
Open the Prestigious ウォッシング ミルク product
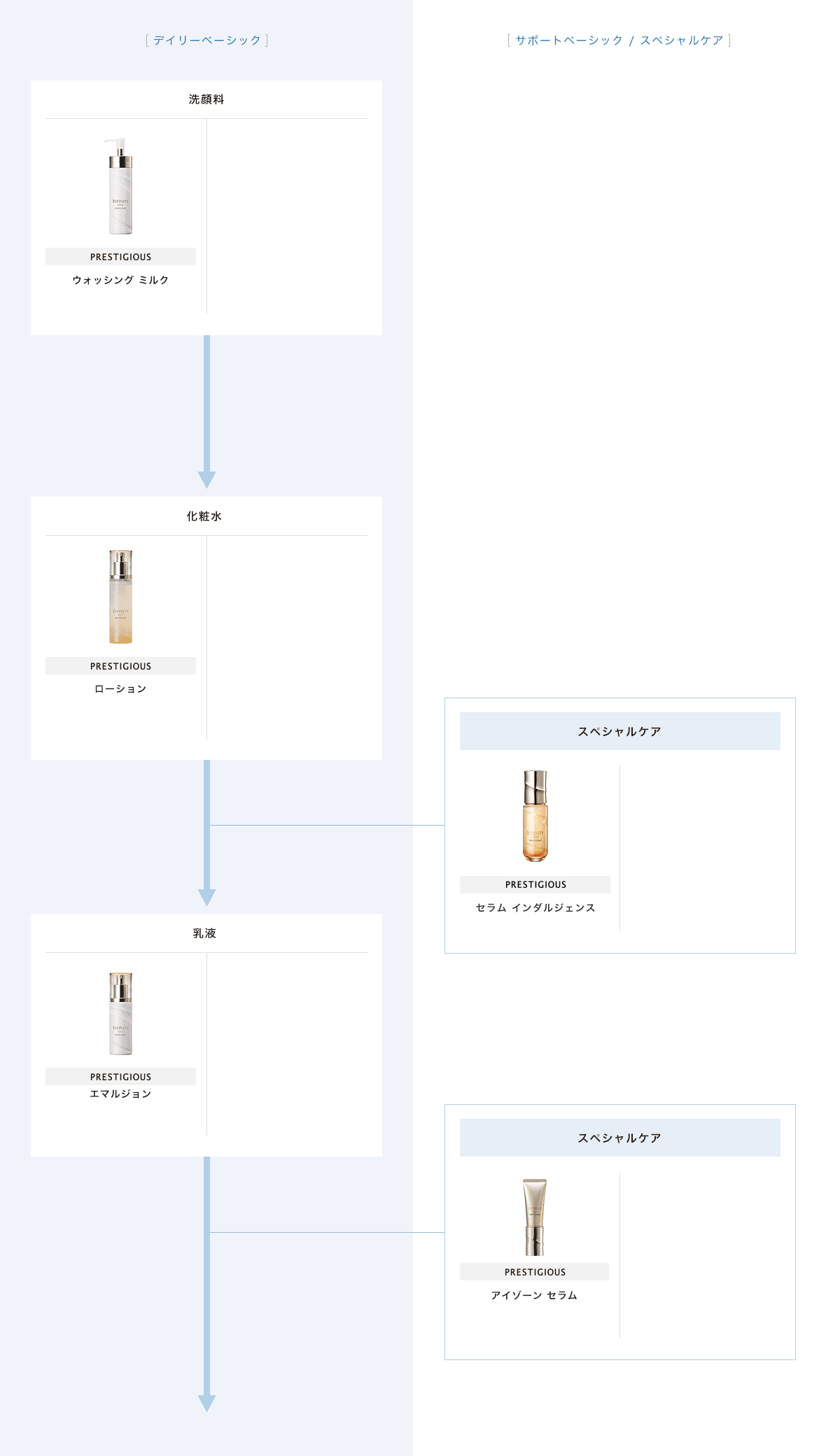point(120,211)
